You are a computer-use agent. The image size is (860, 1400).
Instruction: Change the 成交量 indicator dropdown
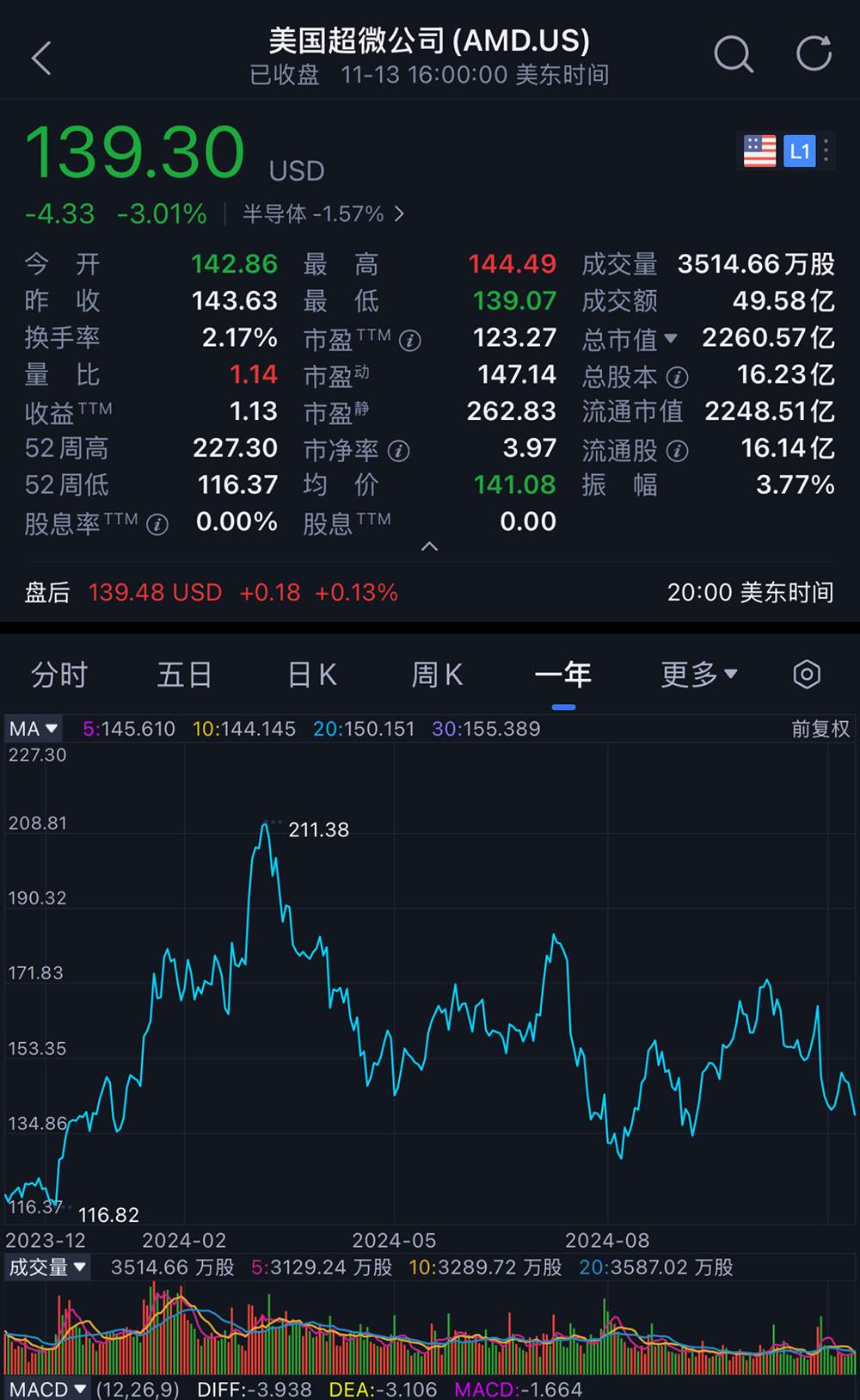pyautogui.click(x=47, y=1267)
